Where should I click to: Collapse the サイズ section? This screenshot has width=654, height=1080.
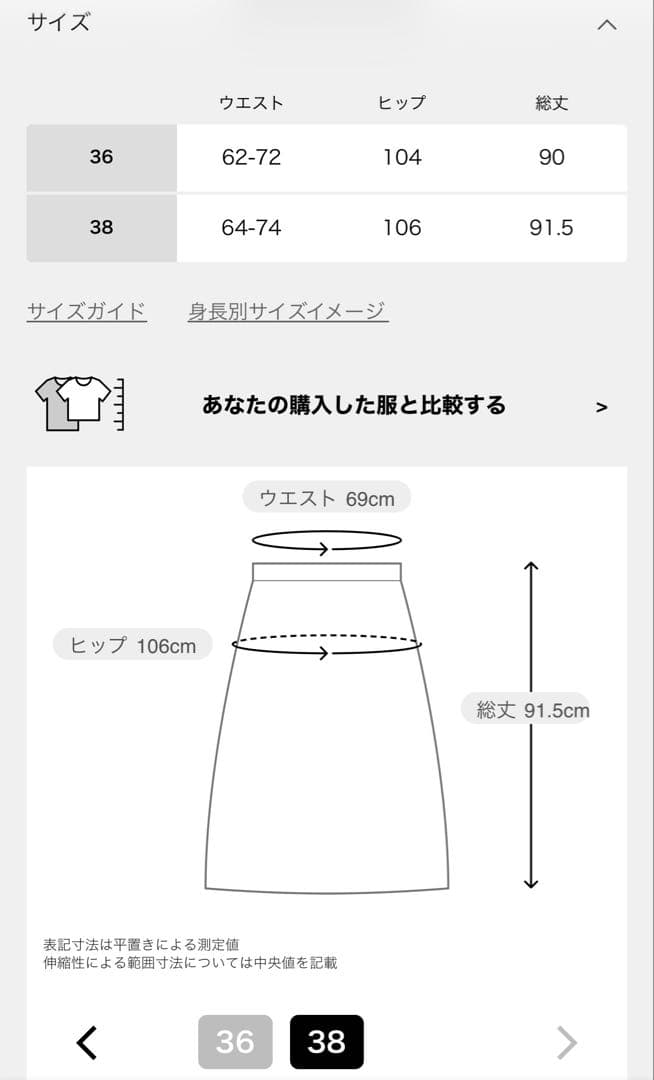tap(606, 25)
